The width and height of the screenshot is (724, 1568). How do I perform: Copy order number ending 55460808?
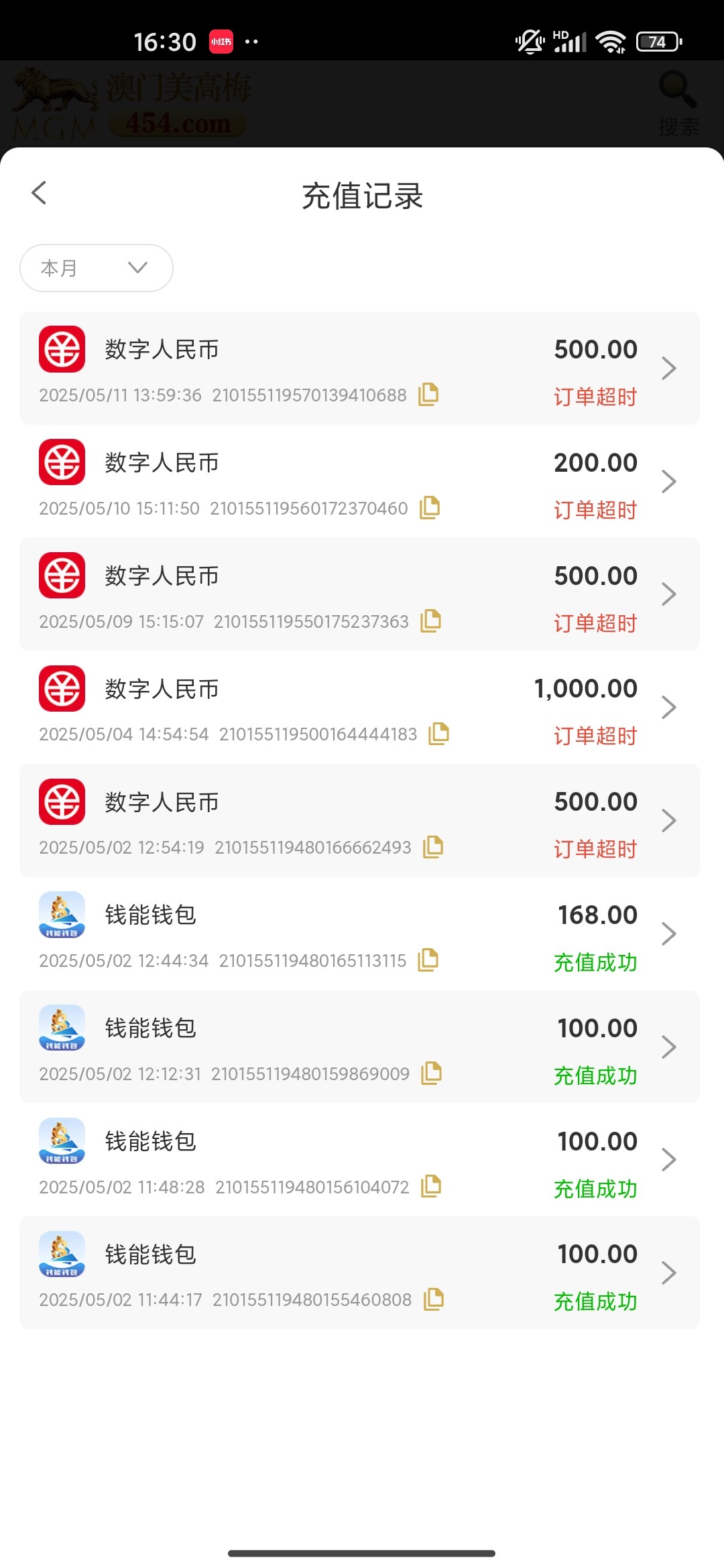(x=434, y=1299)
